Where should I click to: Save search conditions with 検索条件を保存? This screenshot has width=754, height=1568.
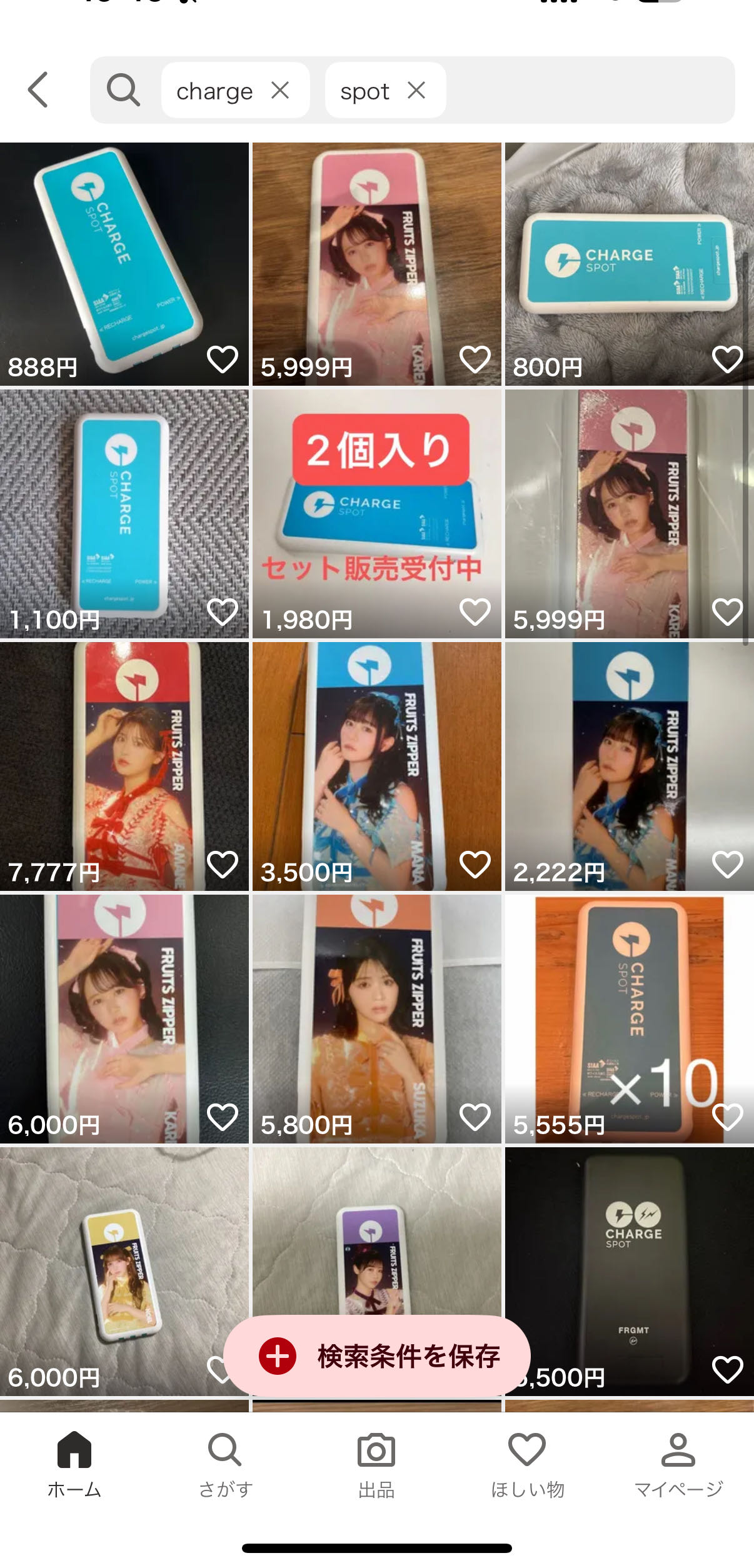pos(377,1356)
